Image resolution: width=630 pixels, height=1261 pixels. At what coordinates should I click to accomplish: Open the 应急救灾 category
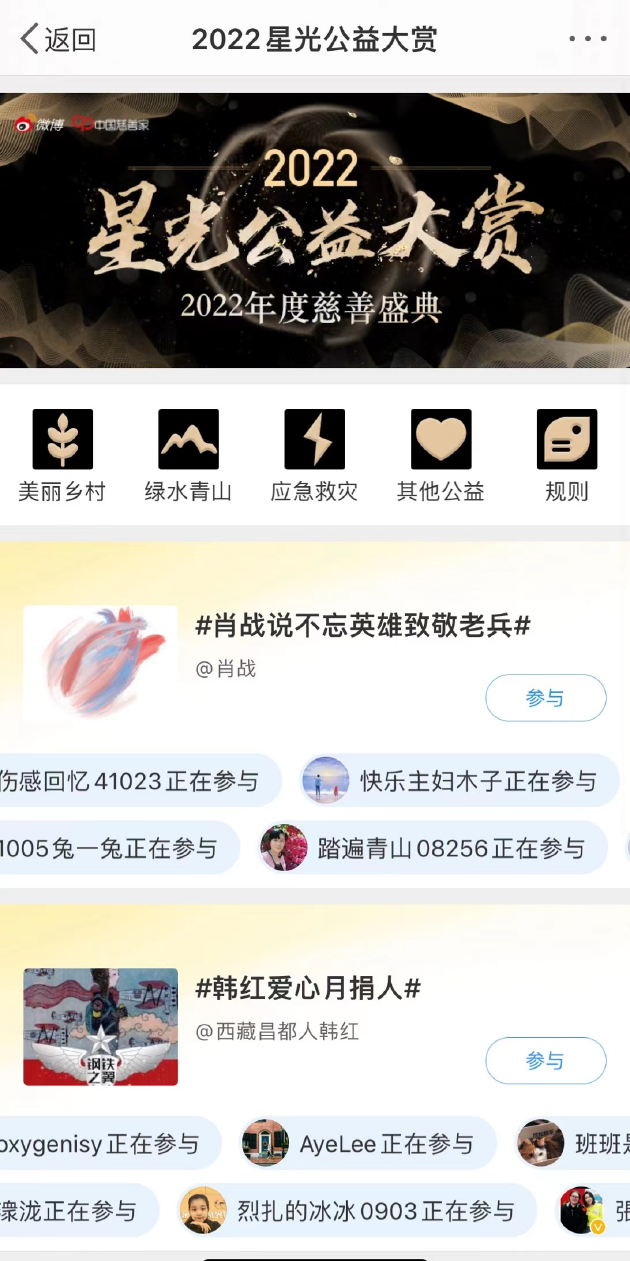click(x=314, y=455)
